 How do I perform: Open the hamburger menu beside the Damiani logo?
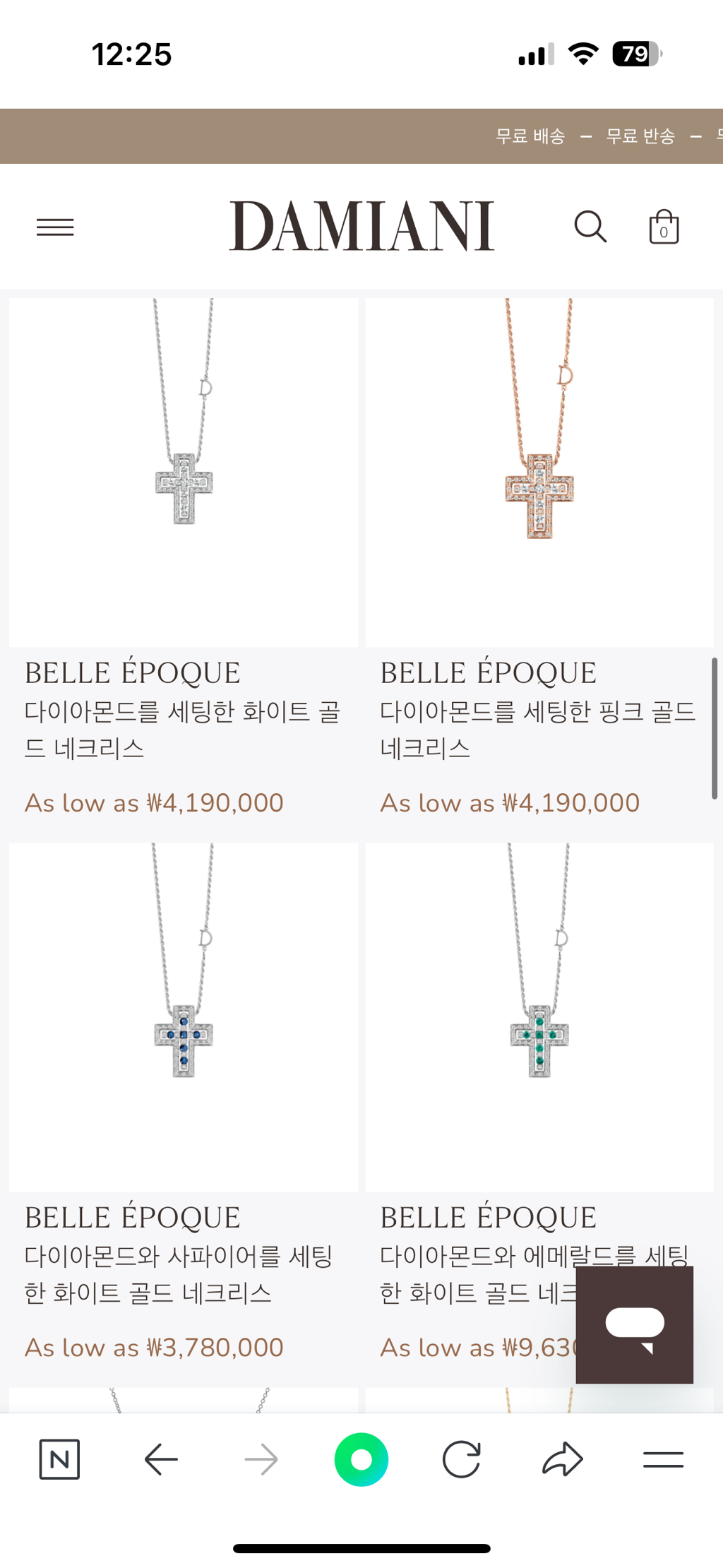point(55,227)
